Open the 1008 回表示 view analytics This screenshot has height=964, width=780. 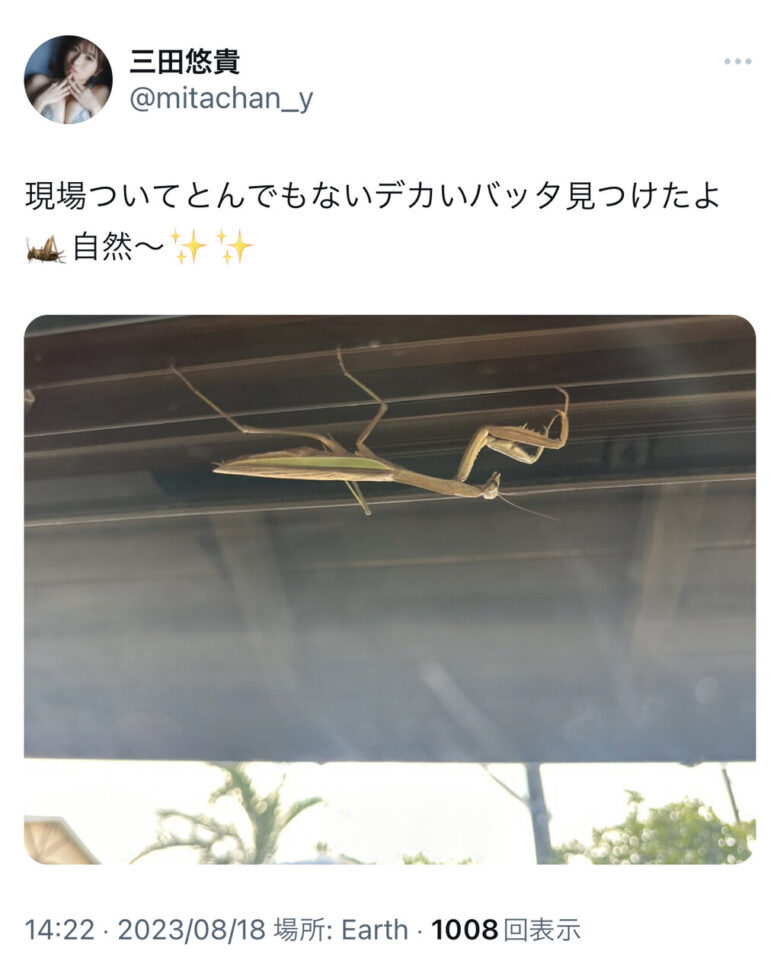click(505, 930)
